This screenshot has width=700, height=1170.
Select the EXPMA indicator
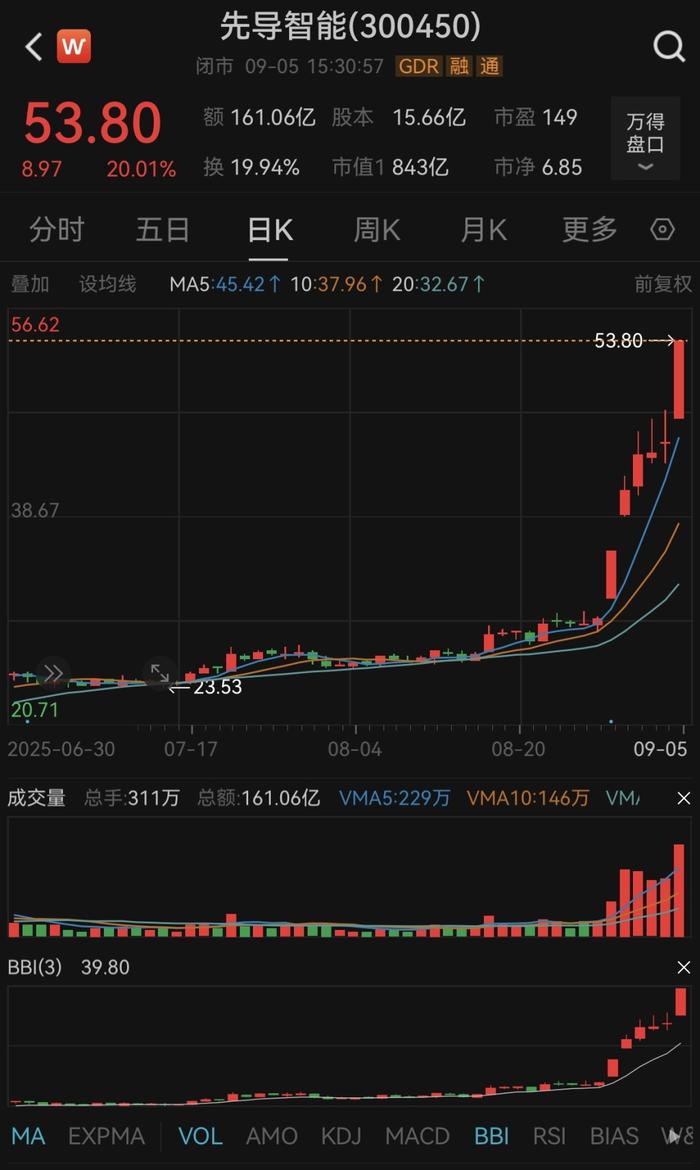tap(106, 1136)
